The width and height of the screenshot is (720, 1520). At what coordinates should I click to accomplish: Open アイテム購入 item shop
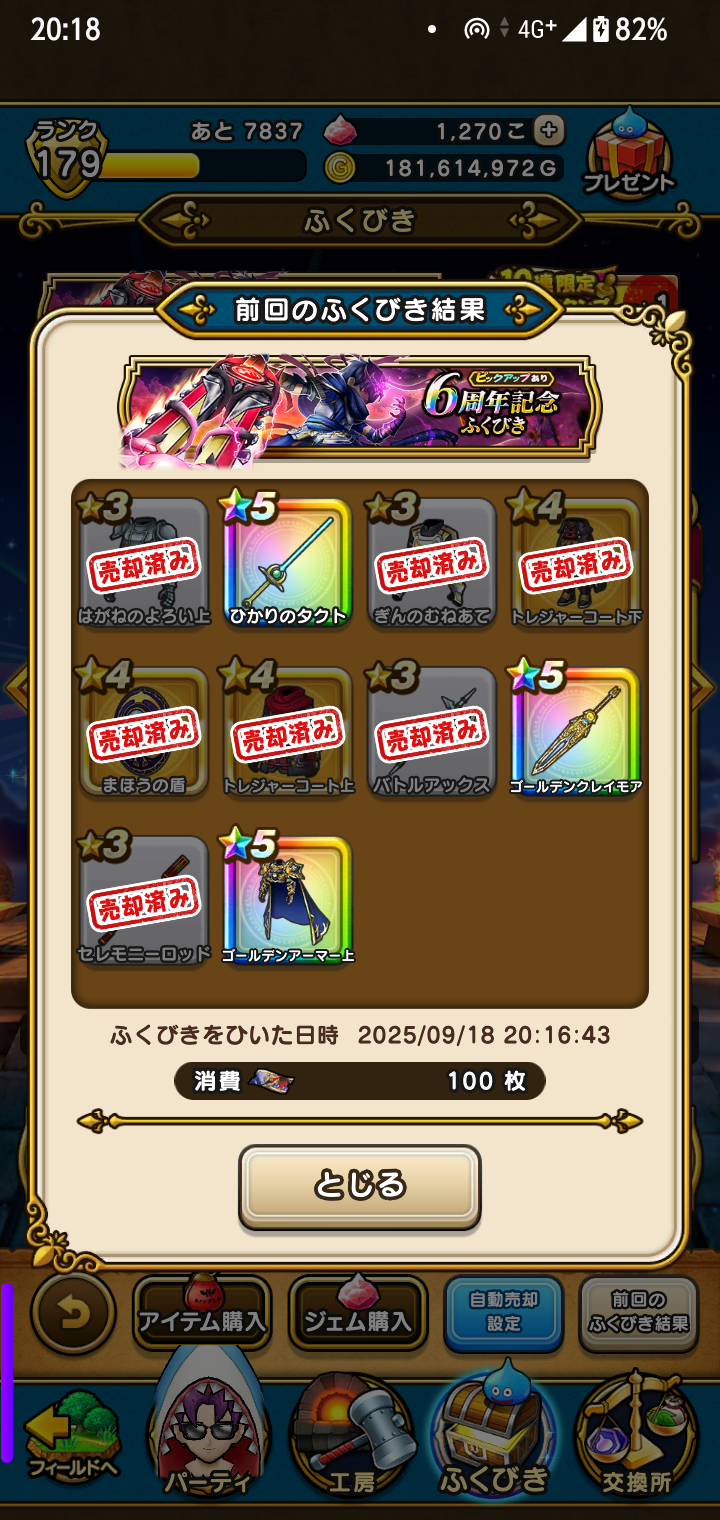(202, 1313)
